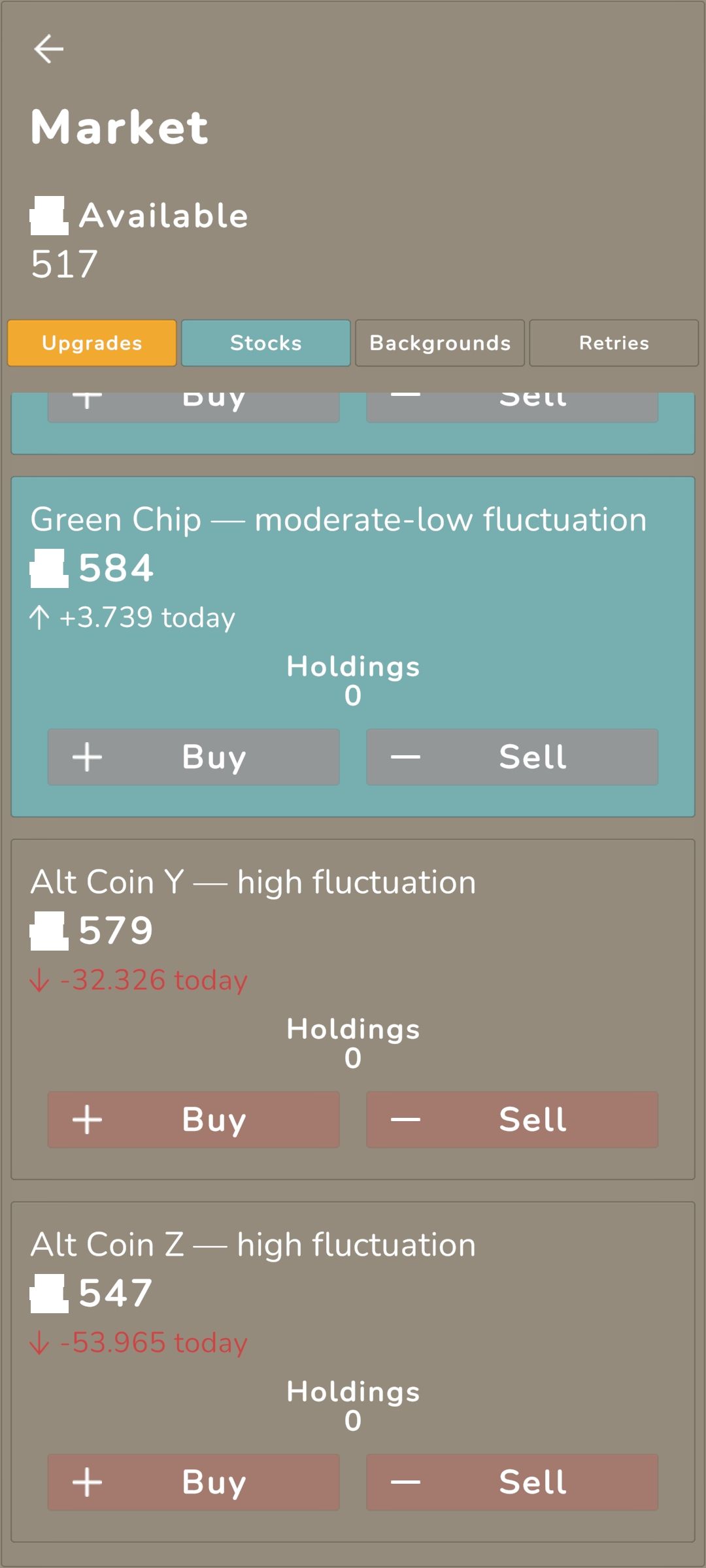Open the Backgrounds tab
Viewport: 706px width, 1568px height.
(440, 343)
